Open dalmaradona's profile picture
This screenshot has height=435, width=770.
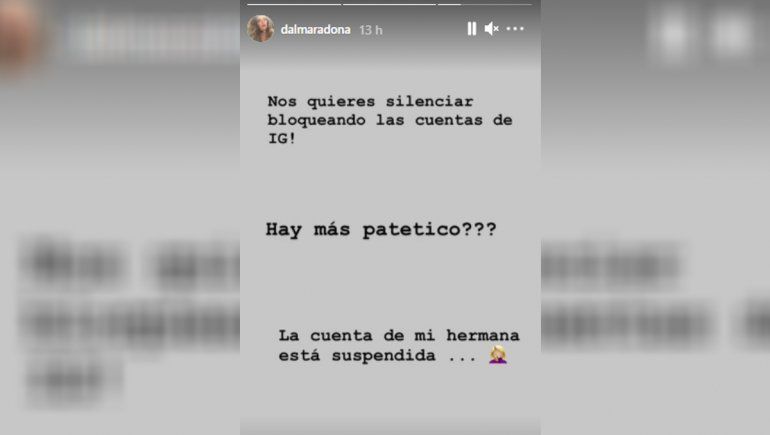(x=261, y=29)
